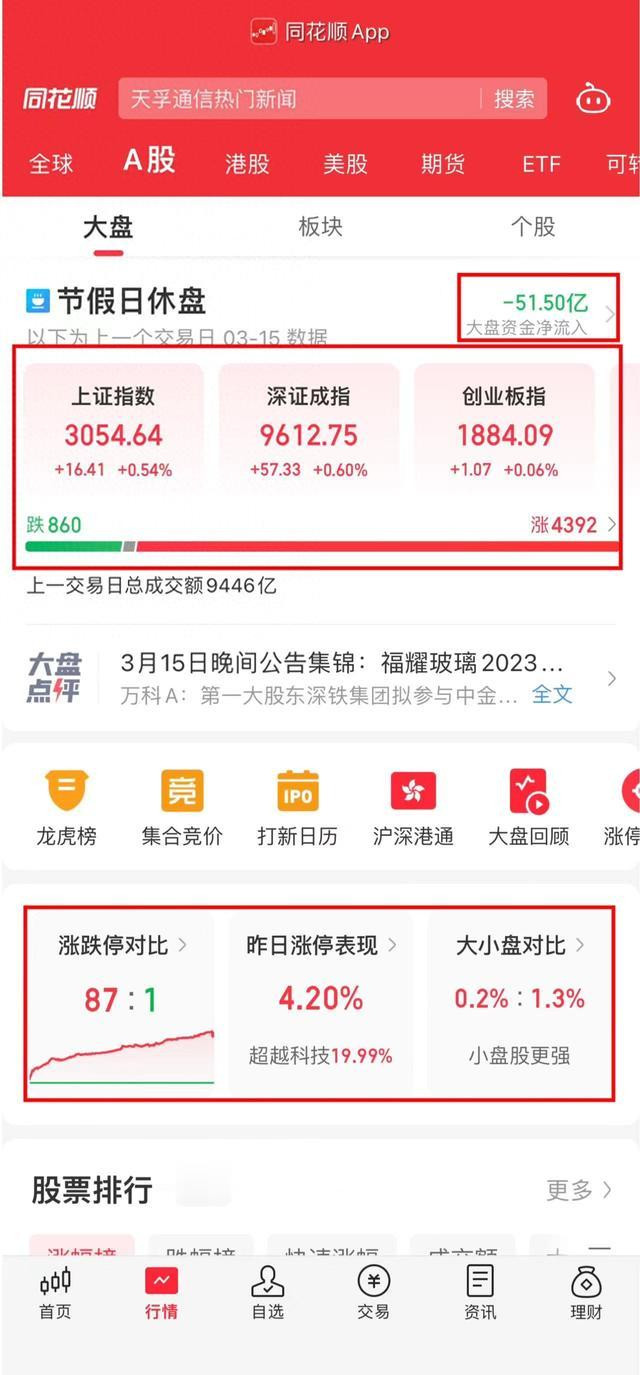Open 大盘资金净流入 details

tap(540, 312)
